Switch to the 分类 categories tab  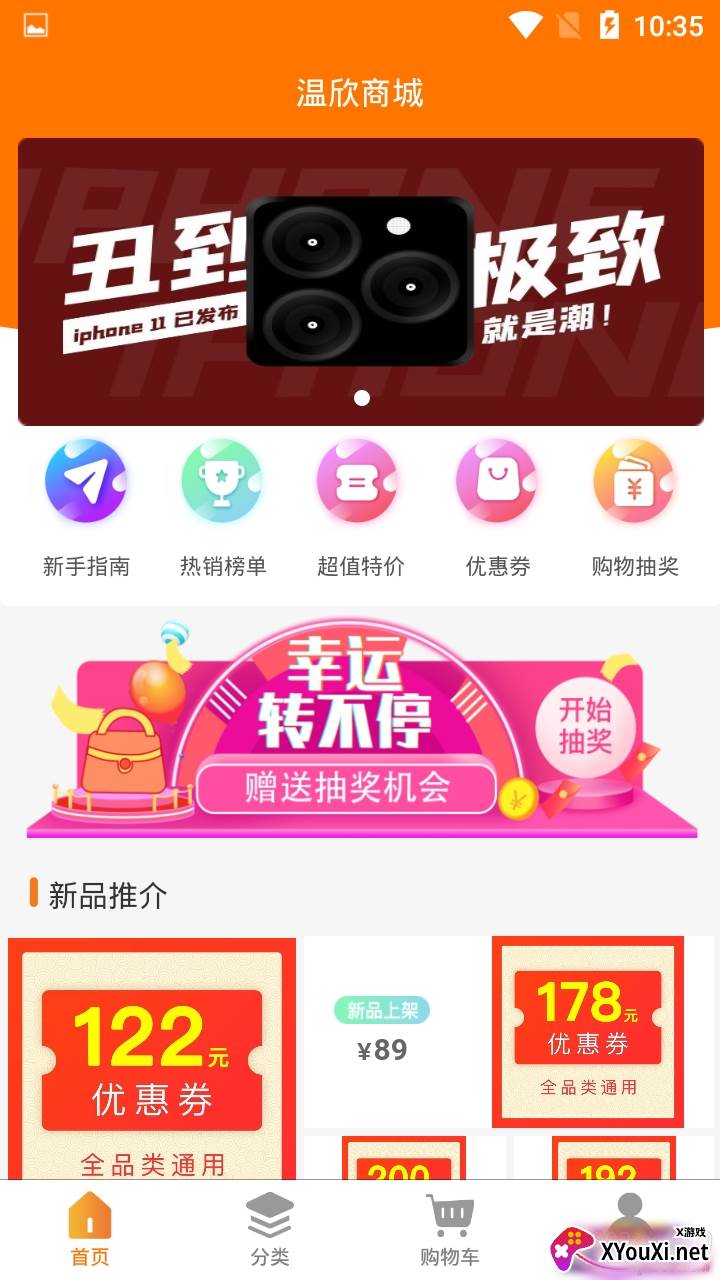(270, 1230)
